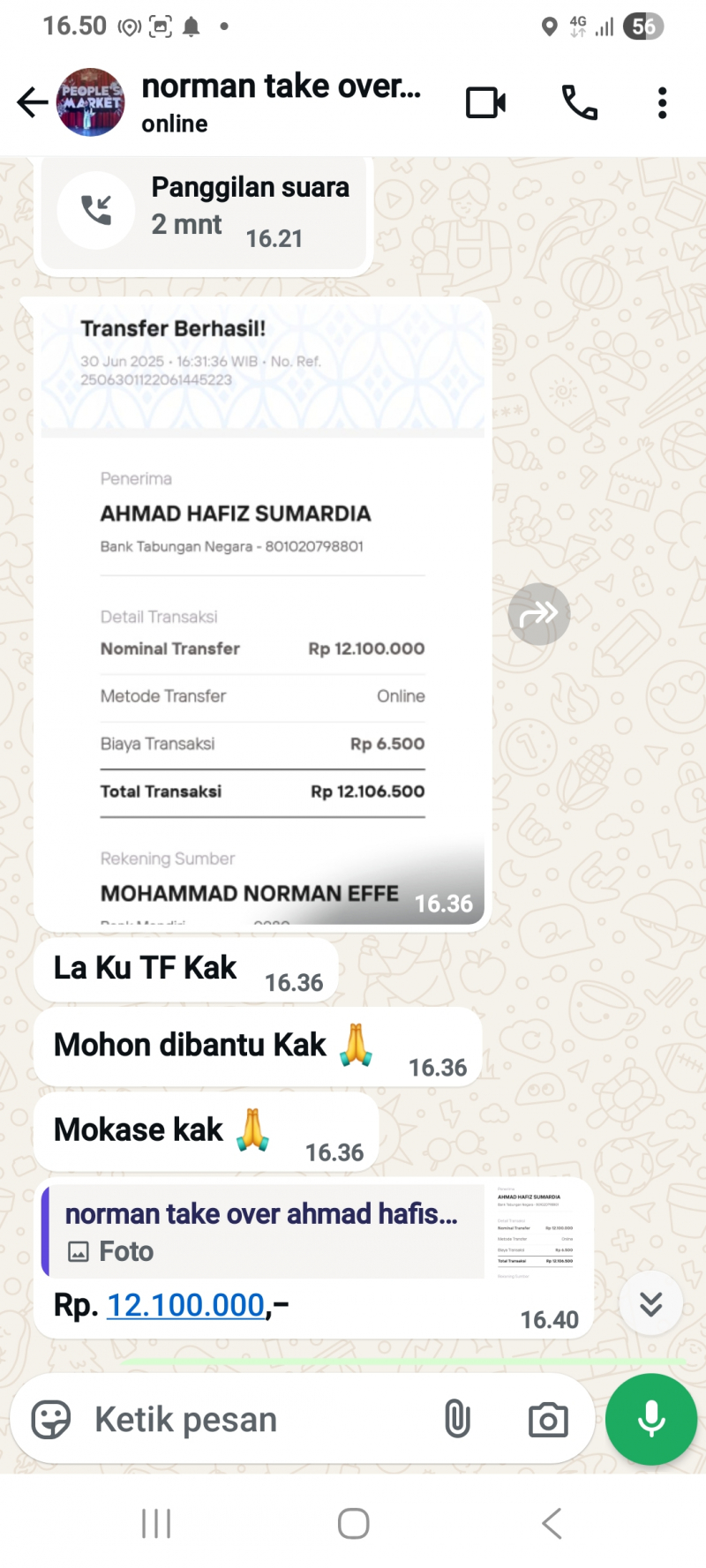This screenshot has width=706, height=1568.
Task: Jump to the latest messages
Action: pos(650,1303)
